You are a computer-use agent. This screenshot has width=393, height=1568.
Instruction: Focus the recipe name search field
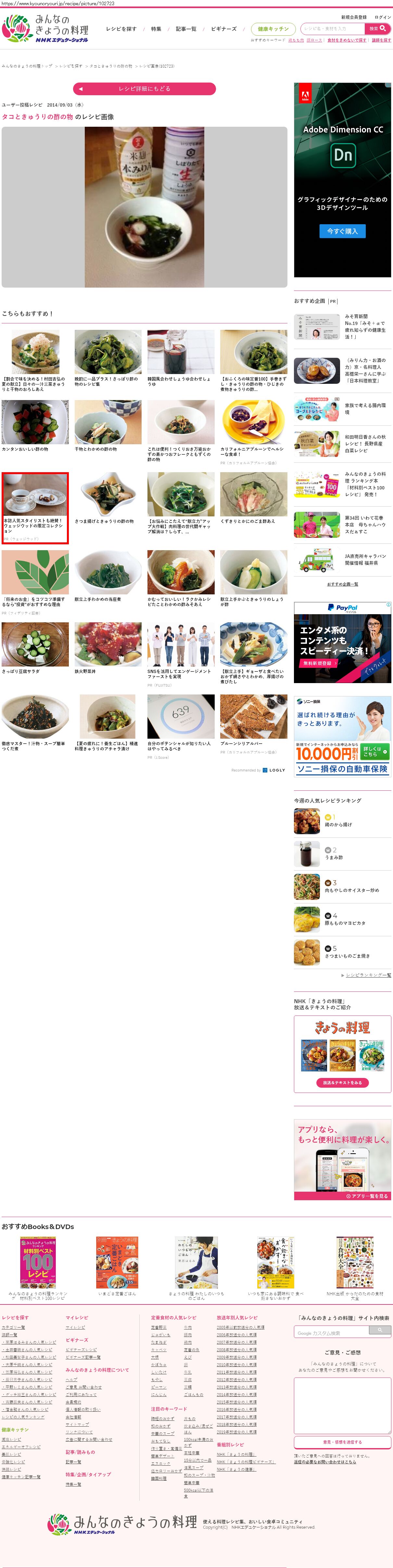[332, 29]
